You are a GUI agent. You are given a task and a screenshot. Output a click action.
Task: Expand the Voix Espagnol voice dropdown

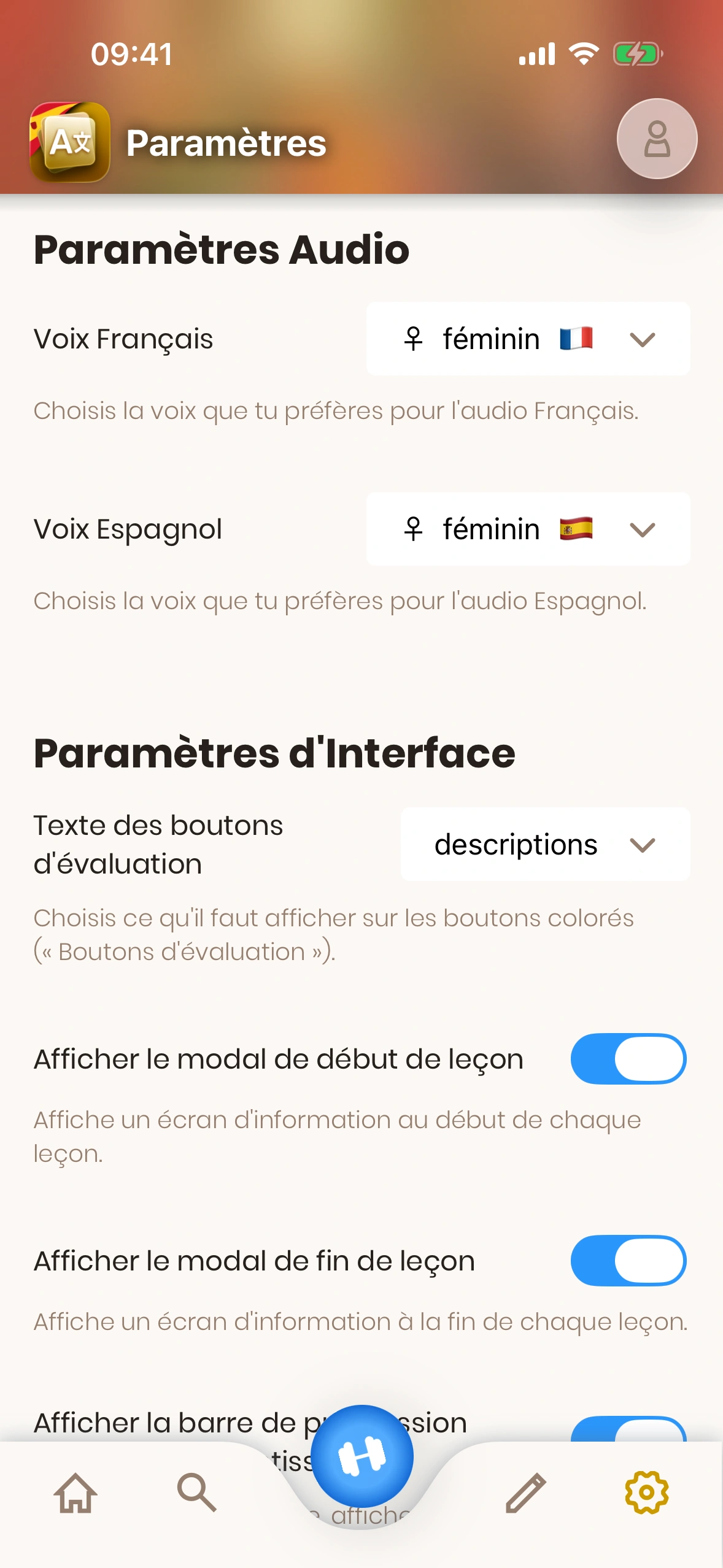pos(528,529)
